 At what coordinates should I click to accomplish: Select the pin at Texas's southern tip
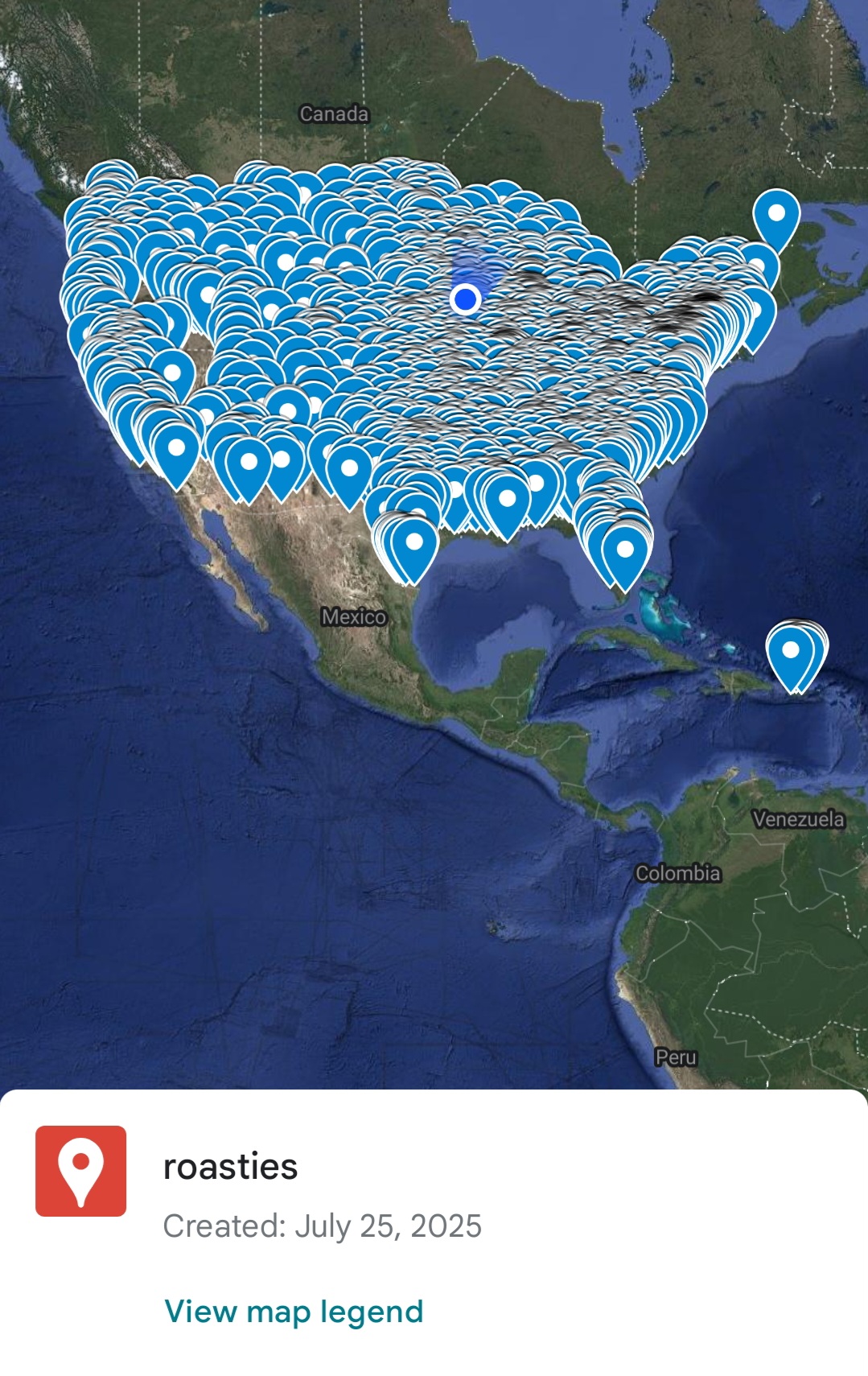(x=413, y=545)
